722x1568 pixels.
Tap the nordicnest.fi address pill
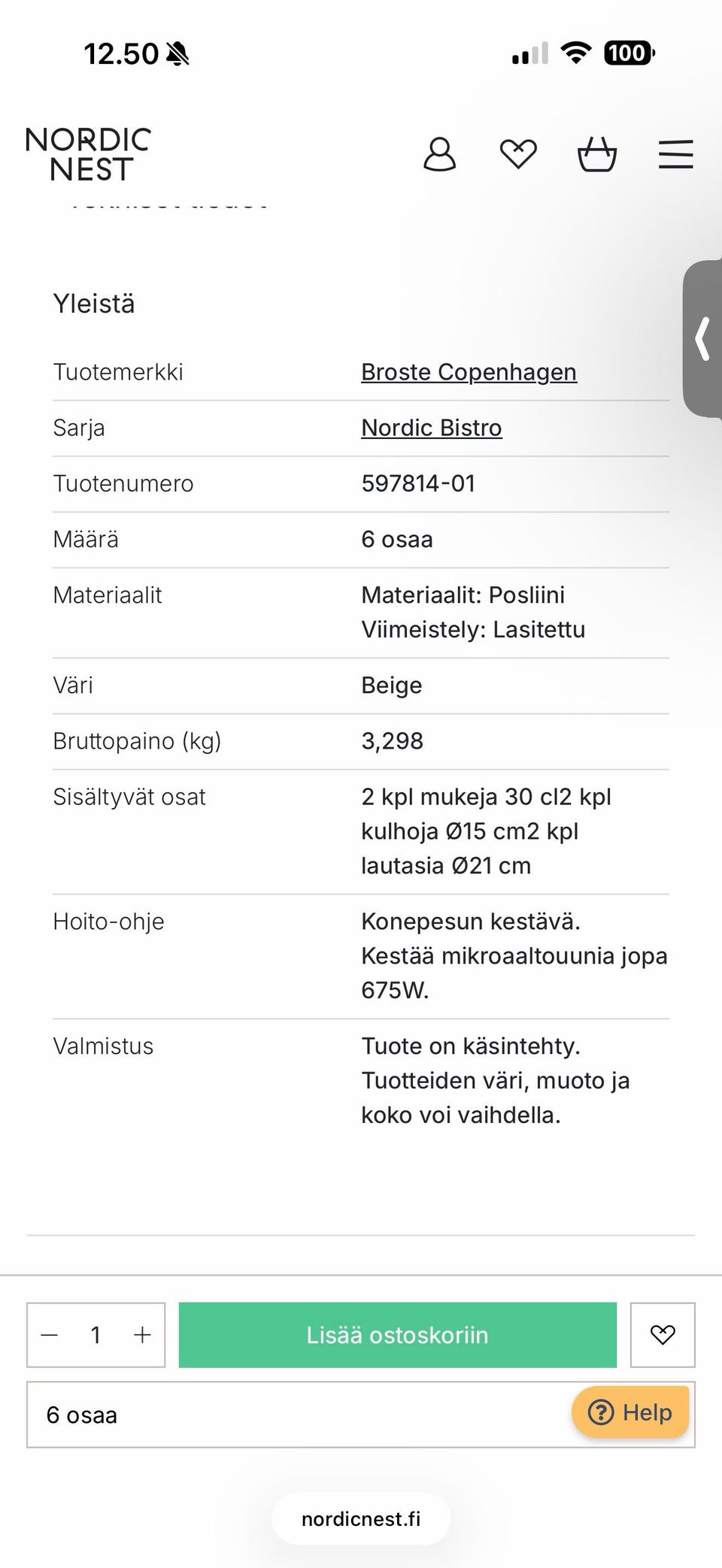coord(361,1518)
